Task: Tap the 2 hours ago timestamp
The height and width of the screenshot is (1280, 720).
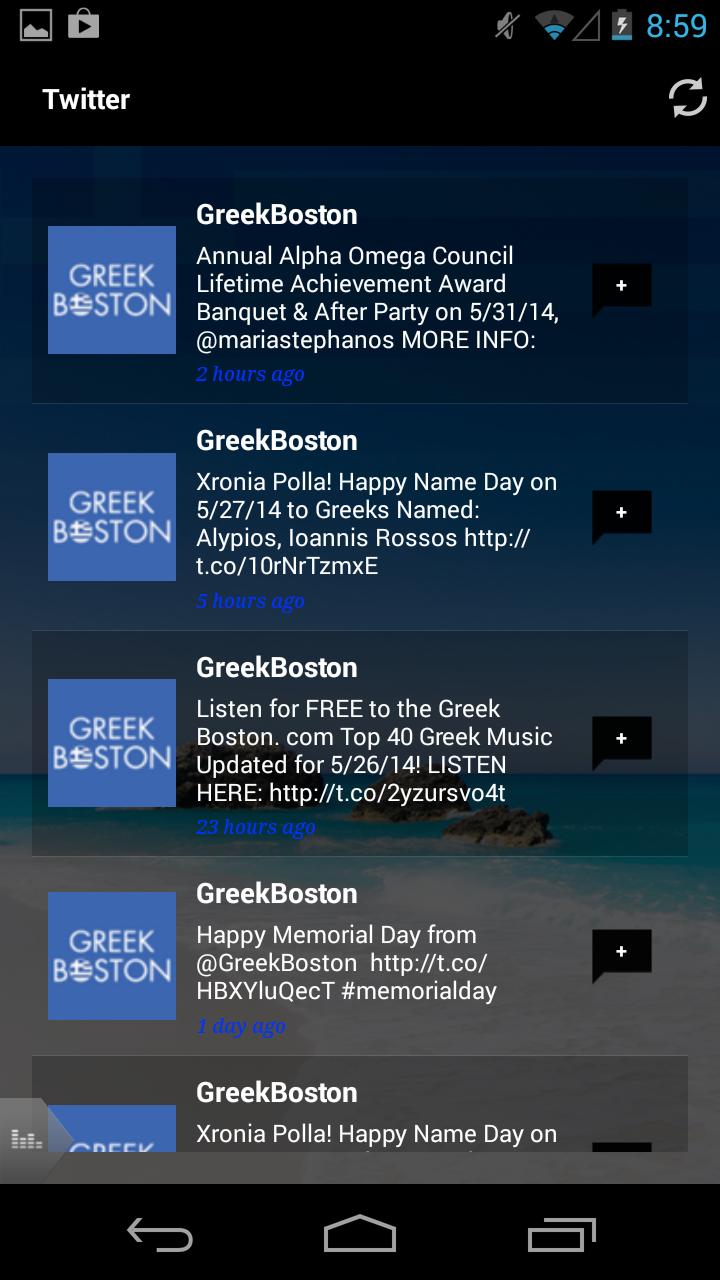Action: (x=249, y=374)
